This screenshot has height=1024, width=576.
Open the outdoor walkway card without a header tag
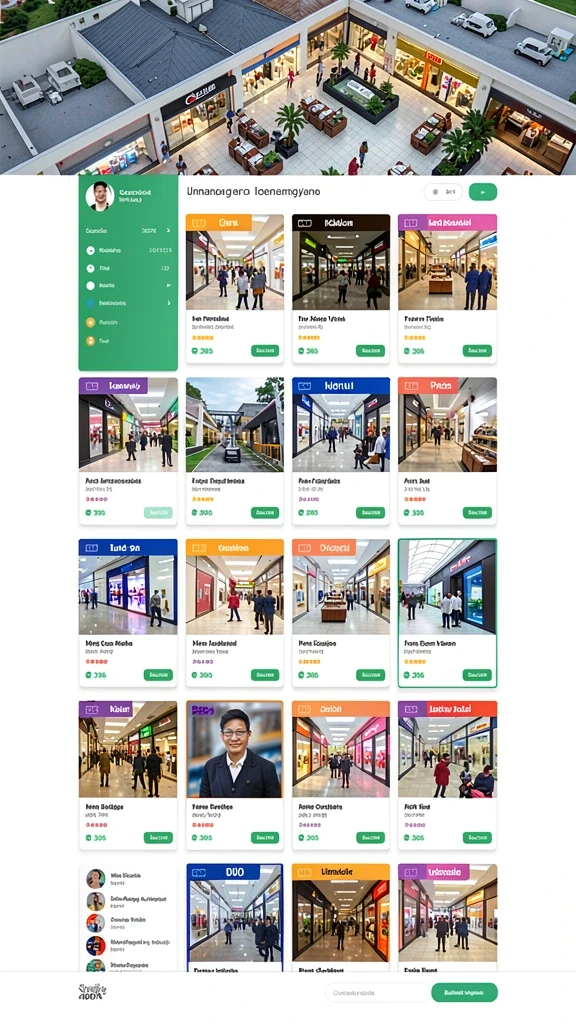[234, 451]
